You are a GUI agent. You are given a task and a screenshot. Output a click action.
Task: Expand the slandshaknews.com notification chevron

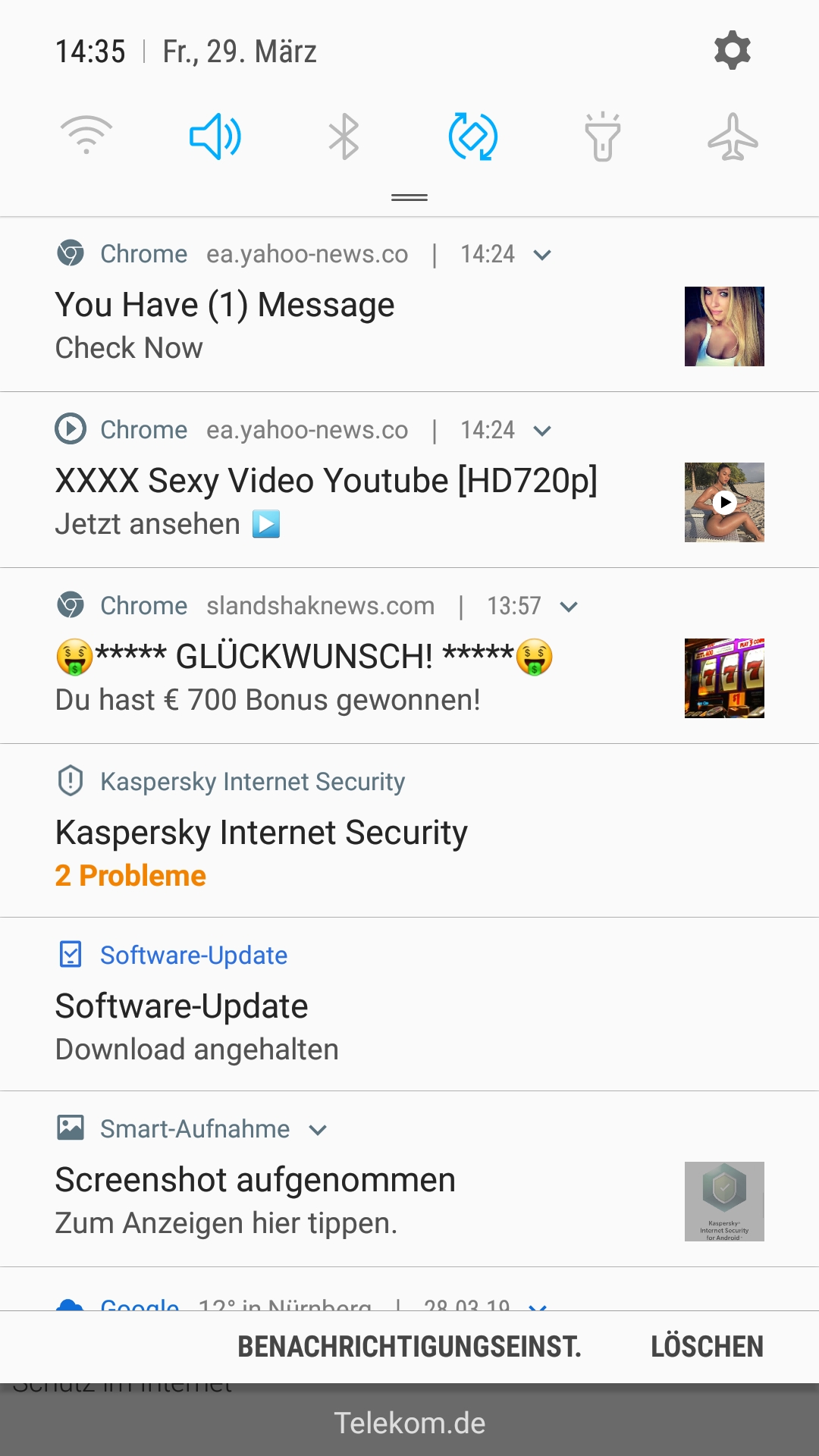click(x=569, y=607)
